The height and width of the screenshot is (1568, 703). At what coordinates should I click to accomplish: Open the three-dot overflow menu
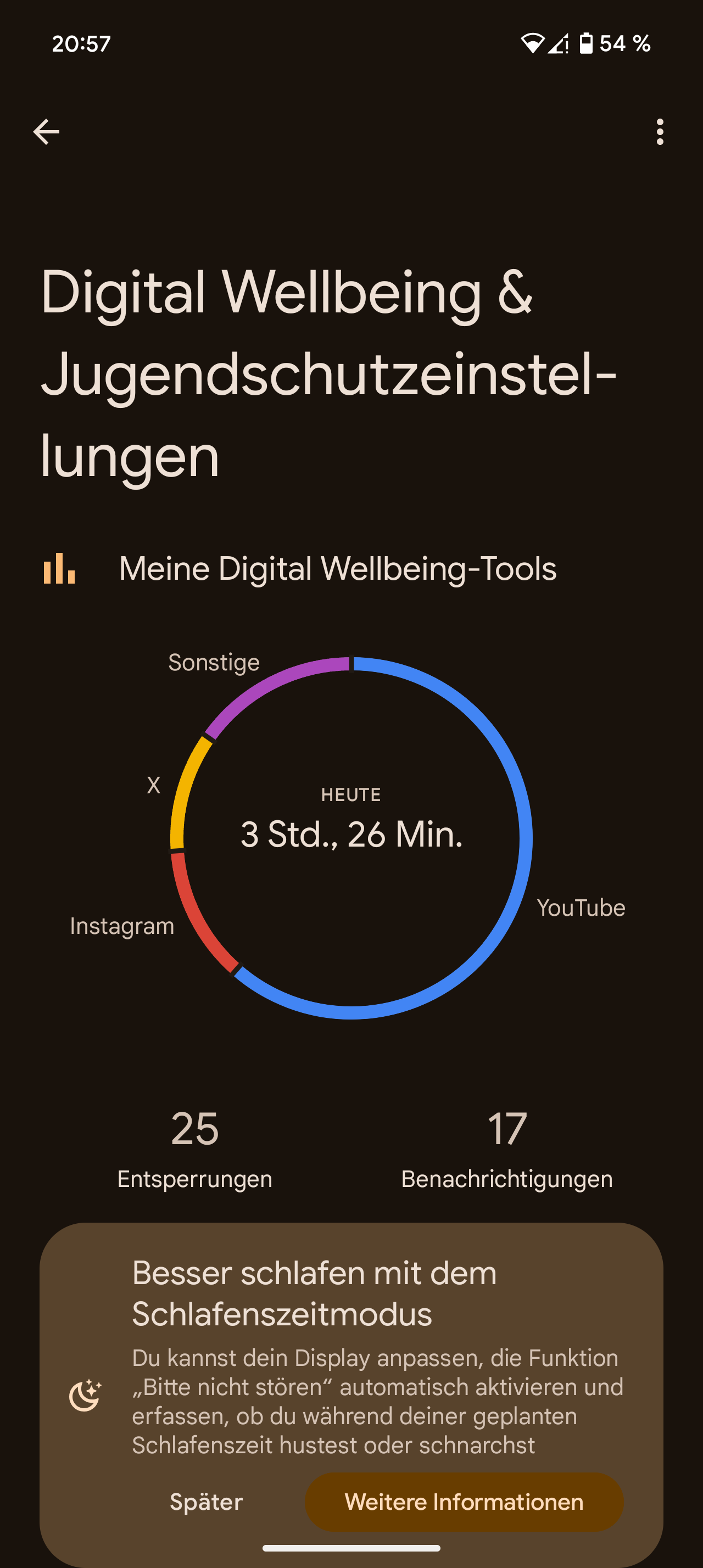tap(660, 132)
